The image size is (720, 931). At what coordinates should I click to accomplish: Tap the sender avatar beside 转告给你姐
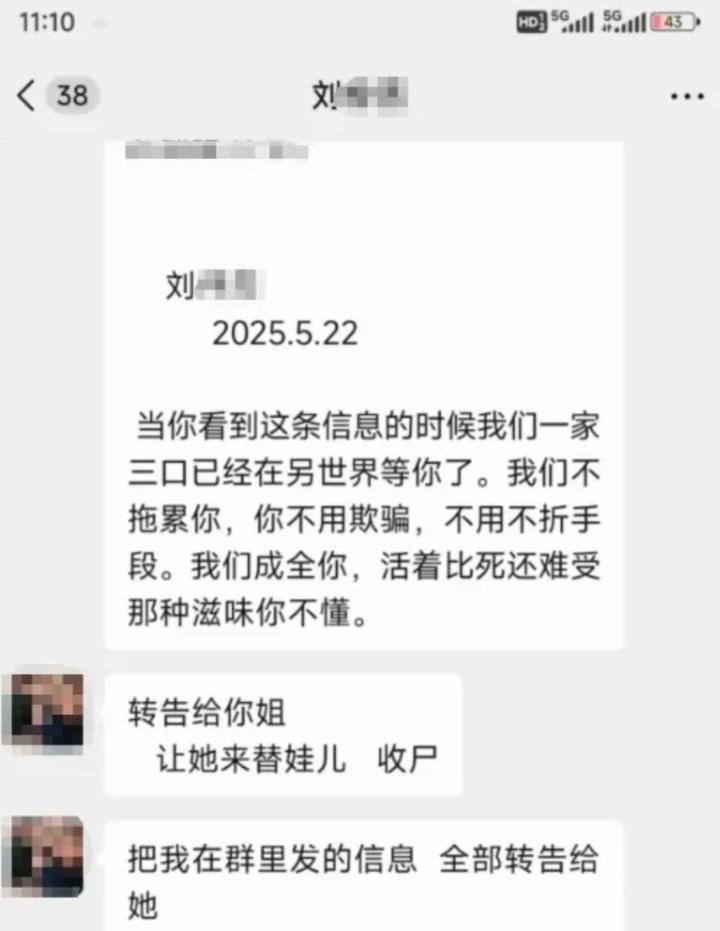48,712
